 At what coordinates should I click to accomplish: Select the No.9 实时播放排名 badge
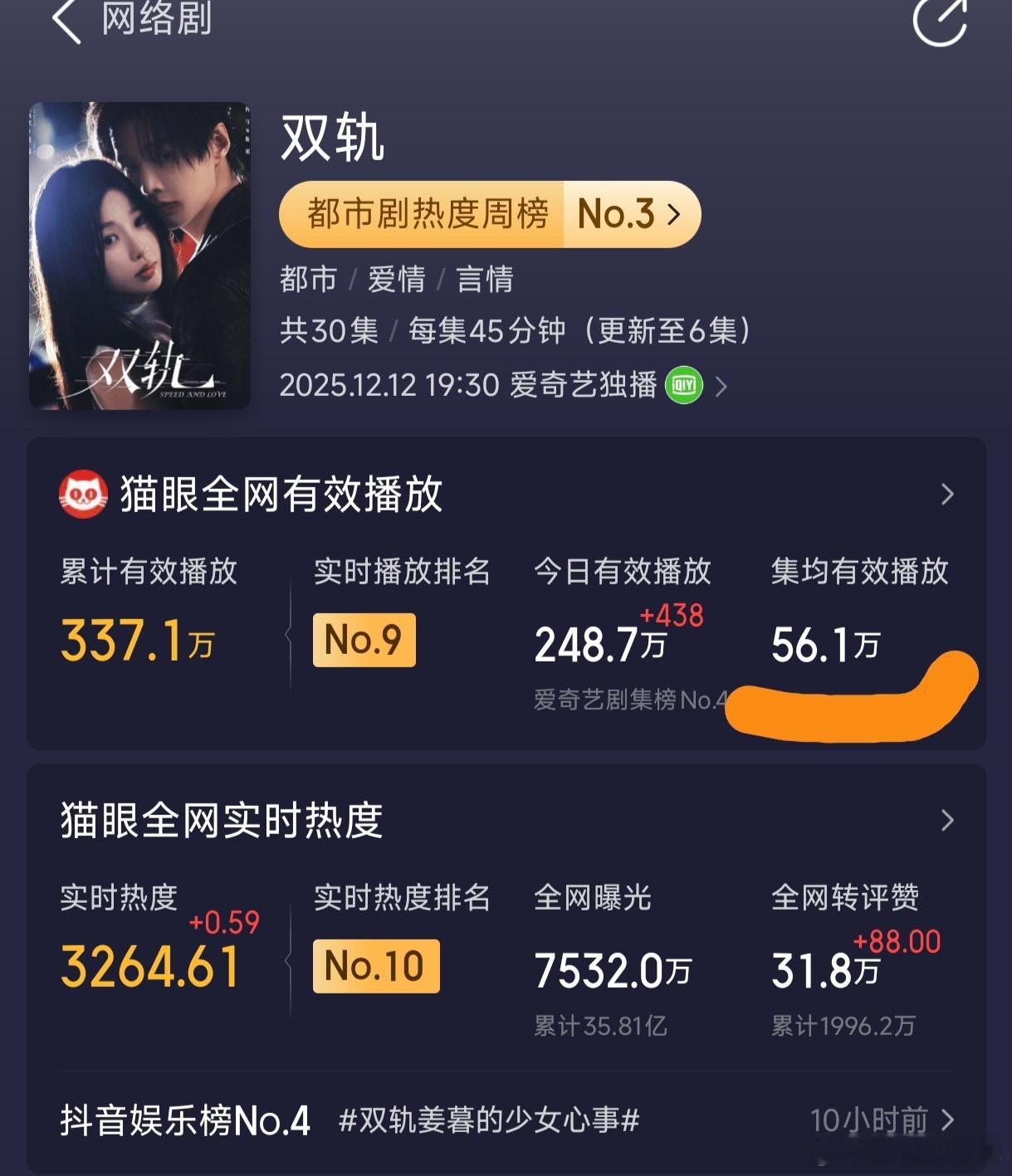(x=363, y=639)
